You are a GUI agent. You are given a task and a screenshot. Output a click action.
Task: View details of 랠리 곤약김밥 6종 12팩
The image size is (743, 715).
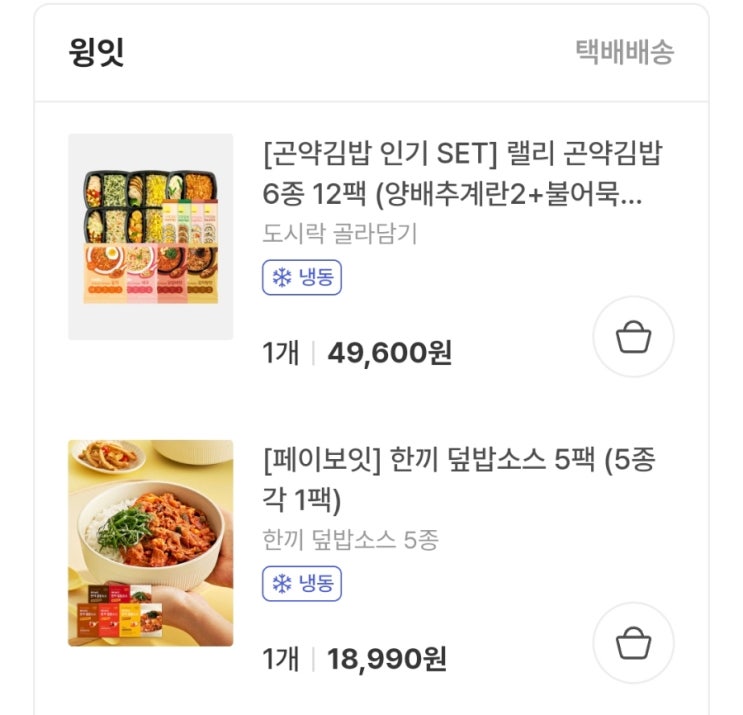[x=461, y=174]
